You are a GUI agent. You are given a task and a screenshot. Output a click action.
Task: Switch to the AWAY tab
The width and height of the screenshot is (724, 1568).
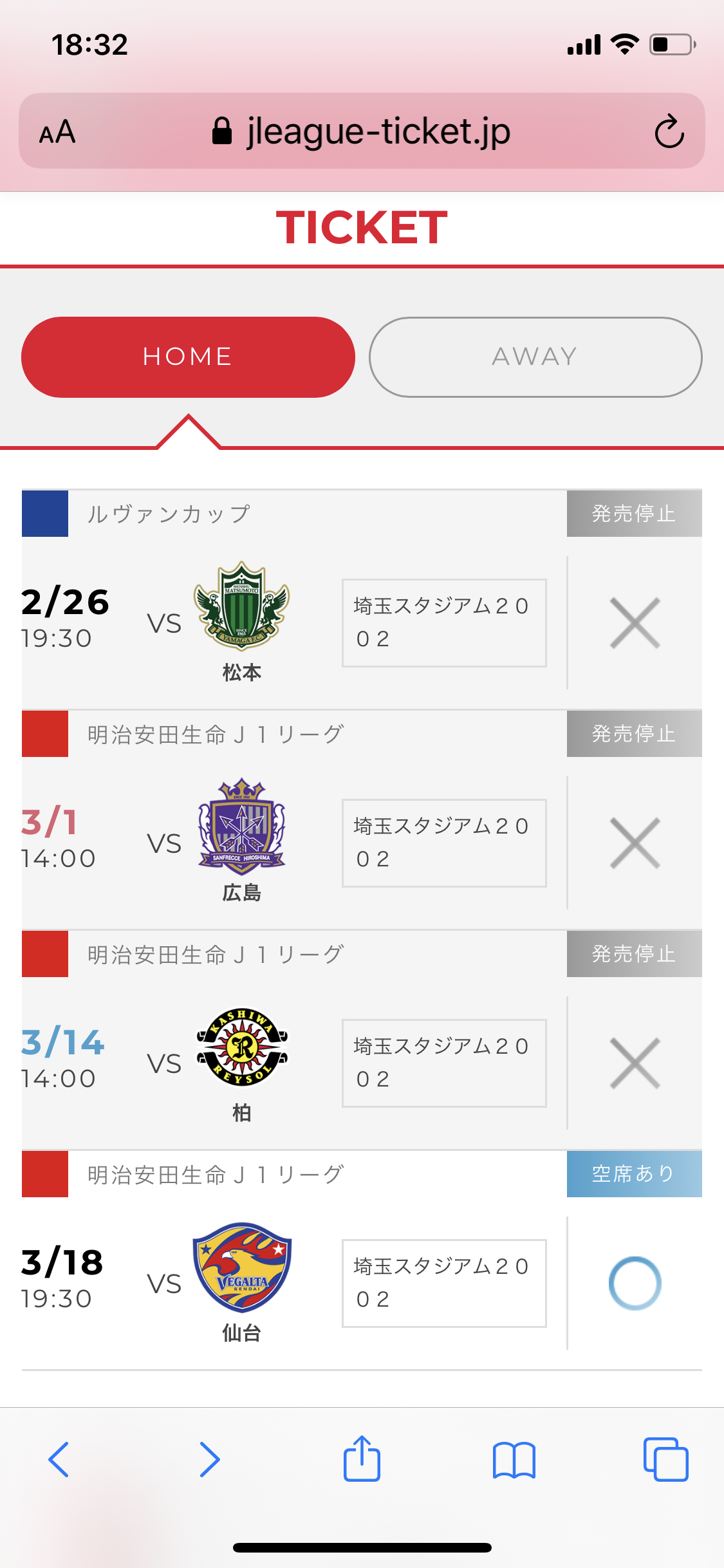(x=535, y=357)
